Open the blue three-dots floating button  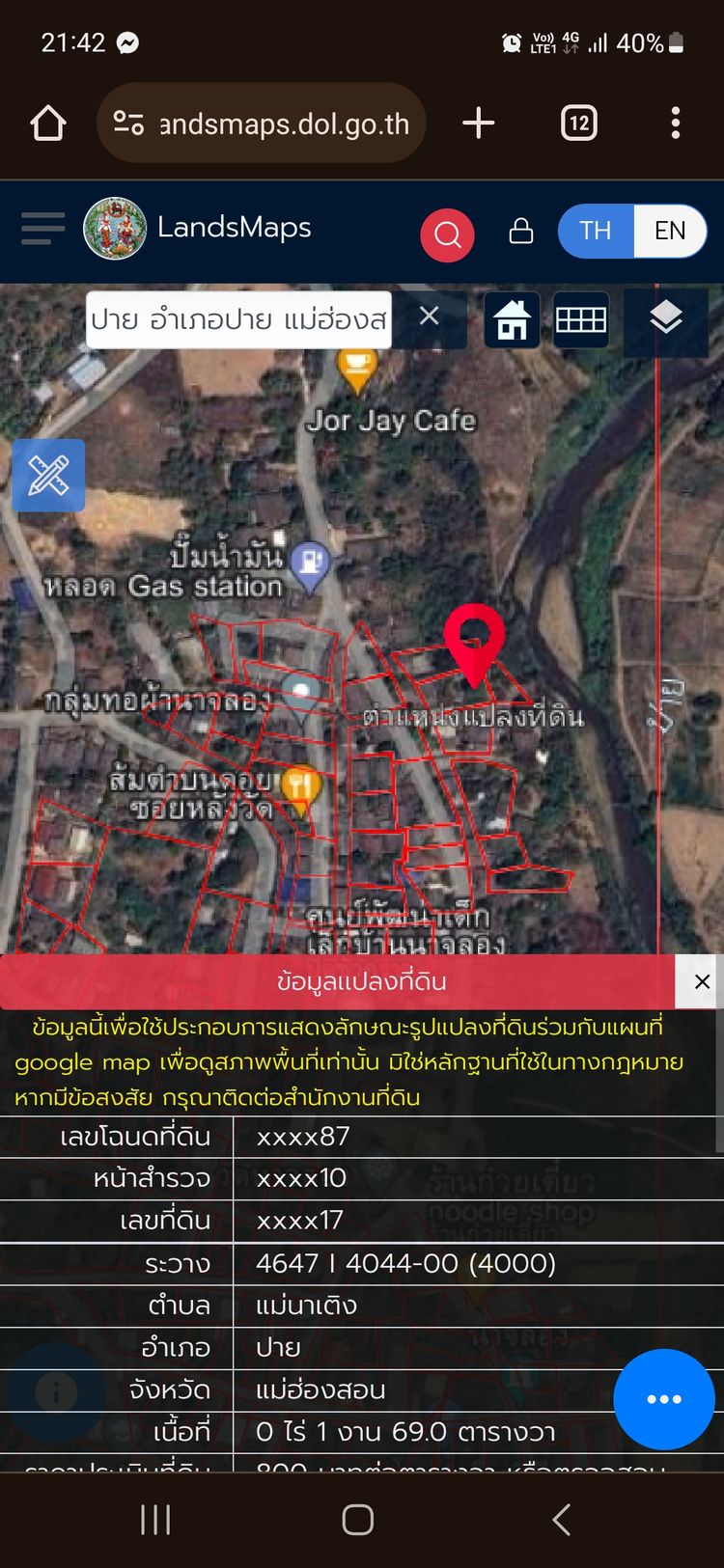coord(664,1399)
